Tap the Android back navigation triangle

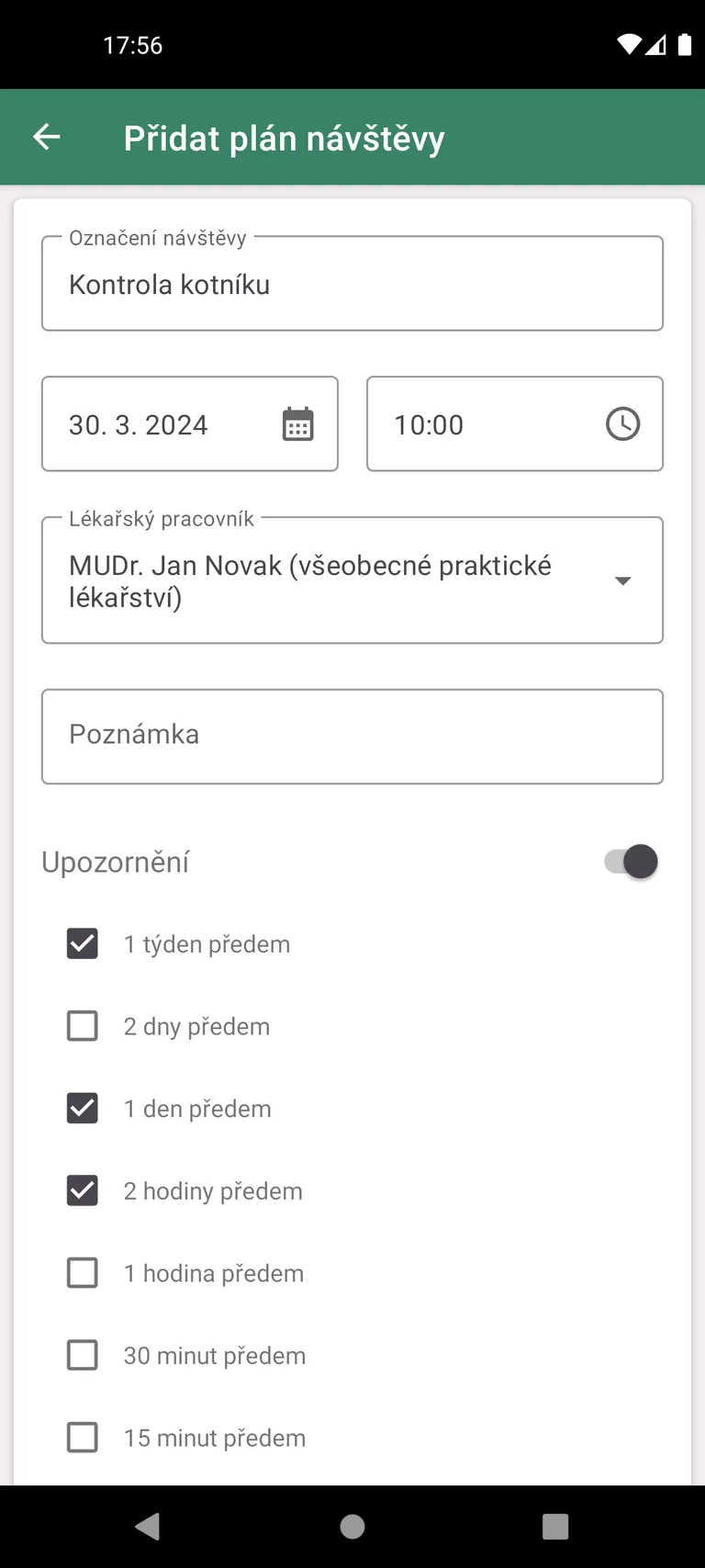(147, 1527)
